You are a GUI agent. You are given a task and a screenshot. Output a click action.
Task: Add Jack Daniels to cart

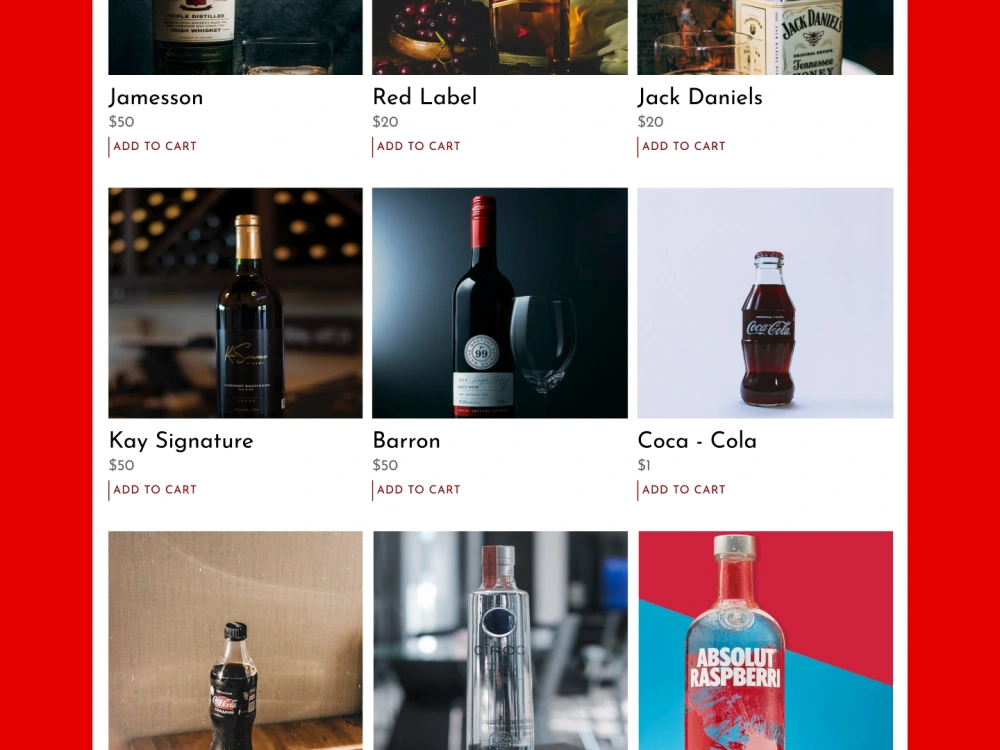pyautogui.click(x=683, y=146)
